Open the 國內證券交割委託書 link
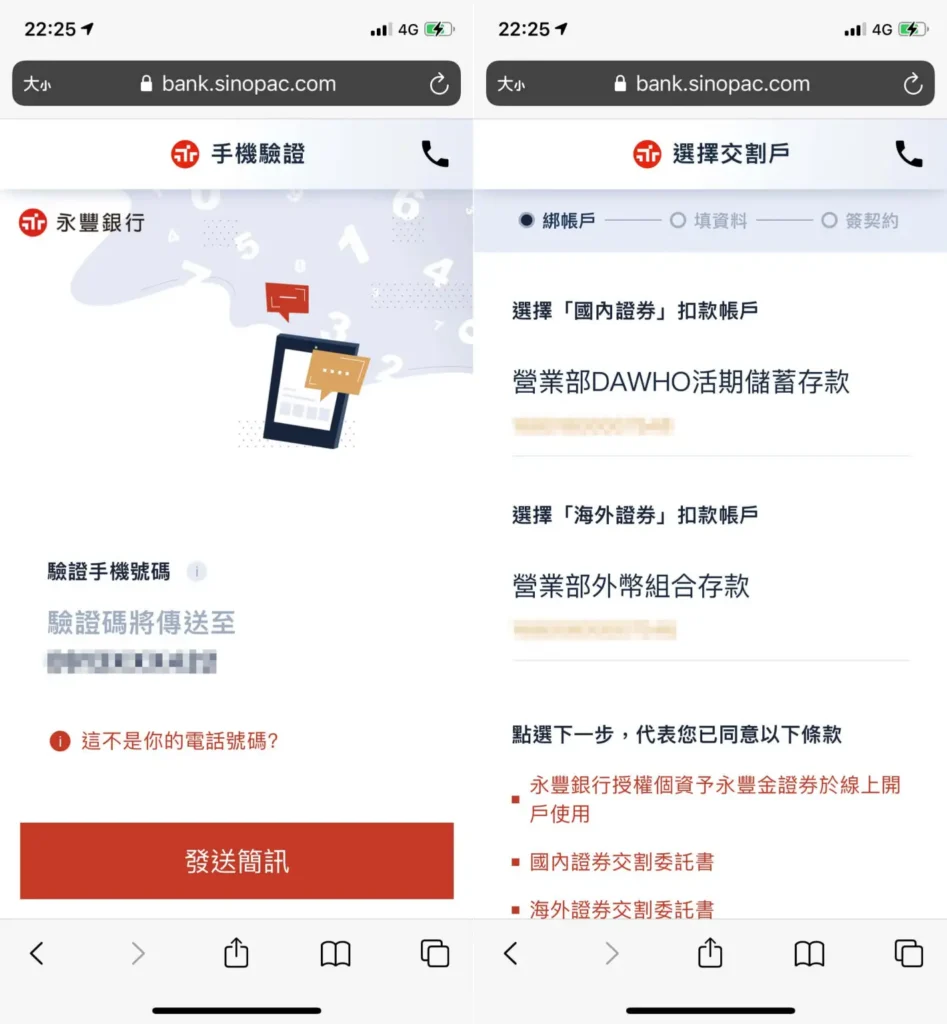The width and height of the screenshot is (947, 1024). click(x=621, y=862)
